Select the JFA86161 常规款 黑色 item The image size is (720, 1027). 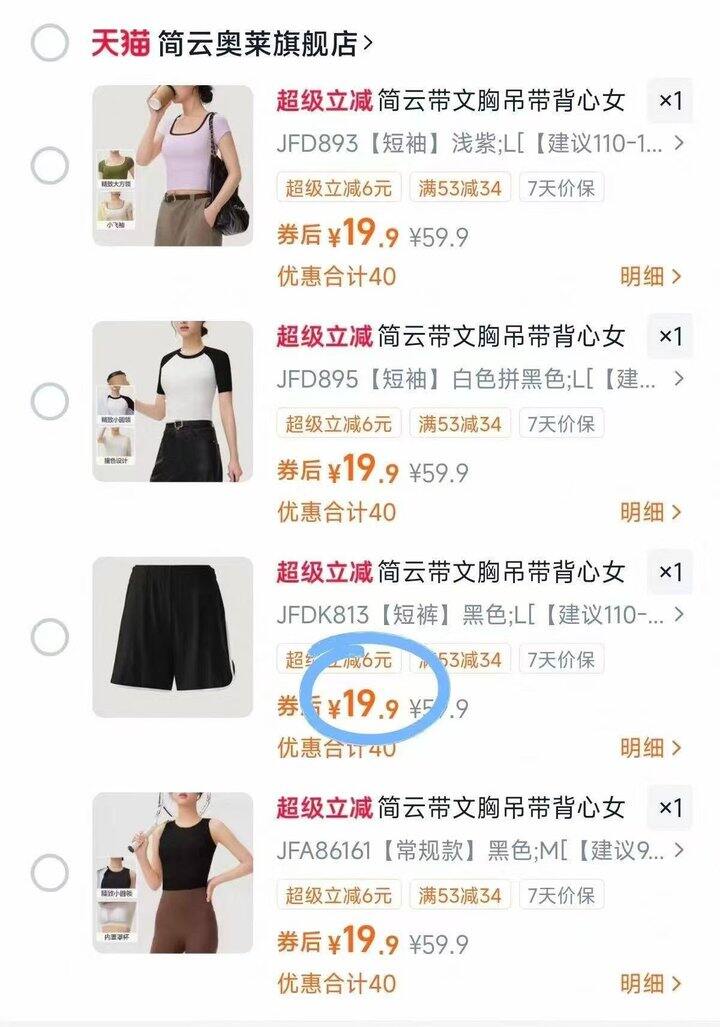[50, 872]
